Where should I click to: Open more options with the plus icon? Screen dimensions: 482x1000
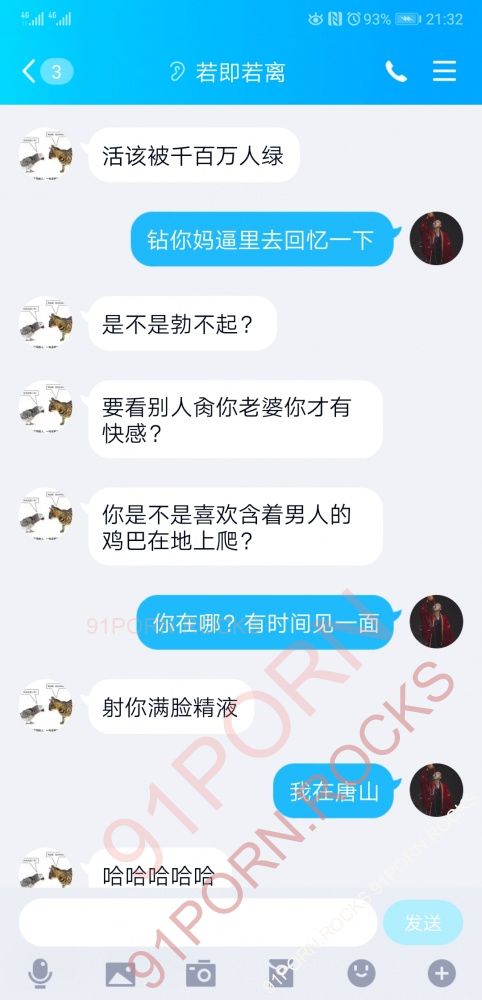click(442, 974)
